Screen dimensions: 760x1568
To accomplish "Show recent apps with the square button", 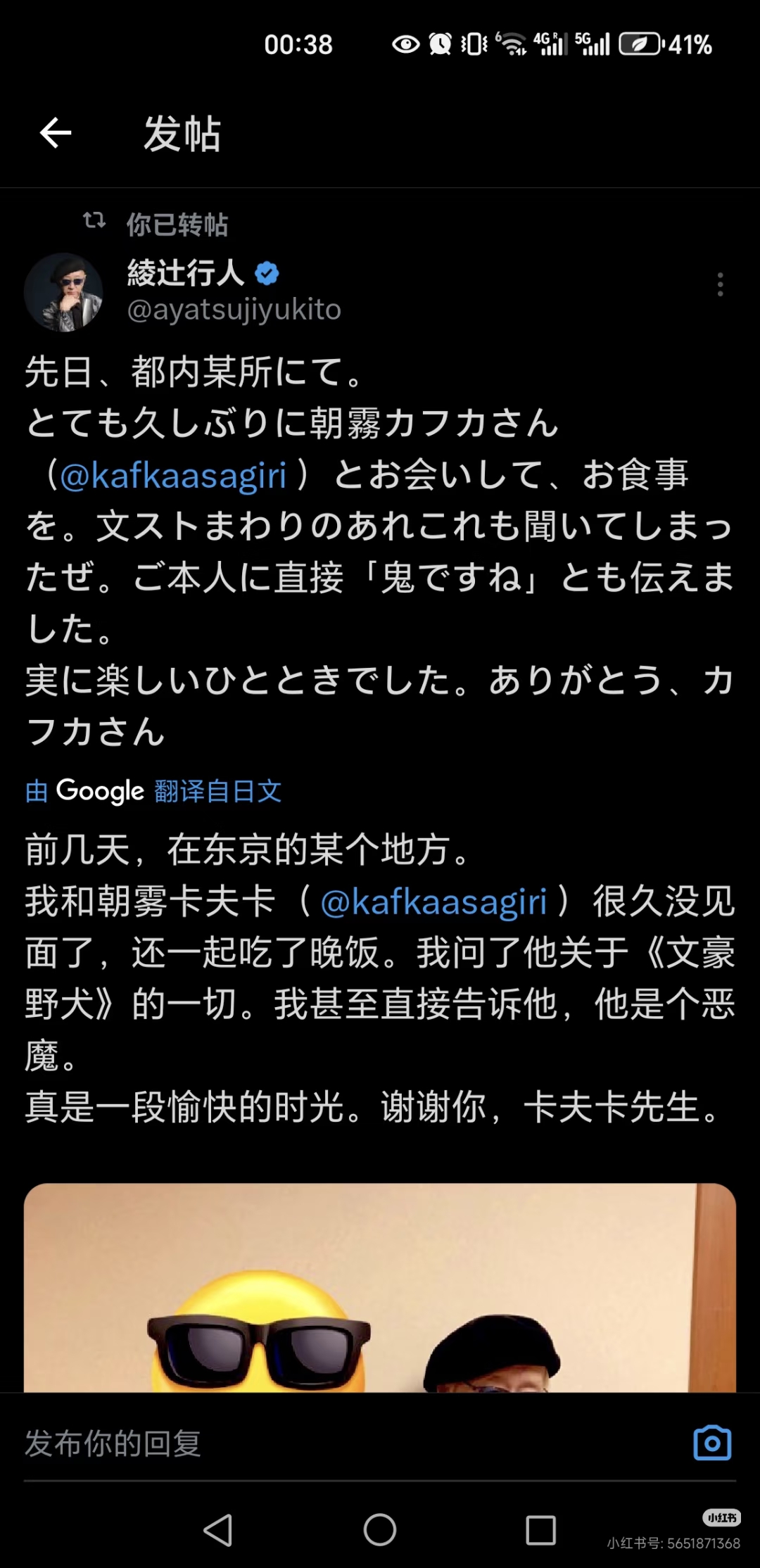I will 540,1529.
